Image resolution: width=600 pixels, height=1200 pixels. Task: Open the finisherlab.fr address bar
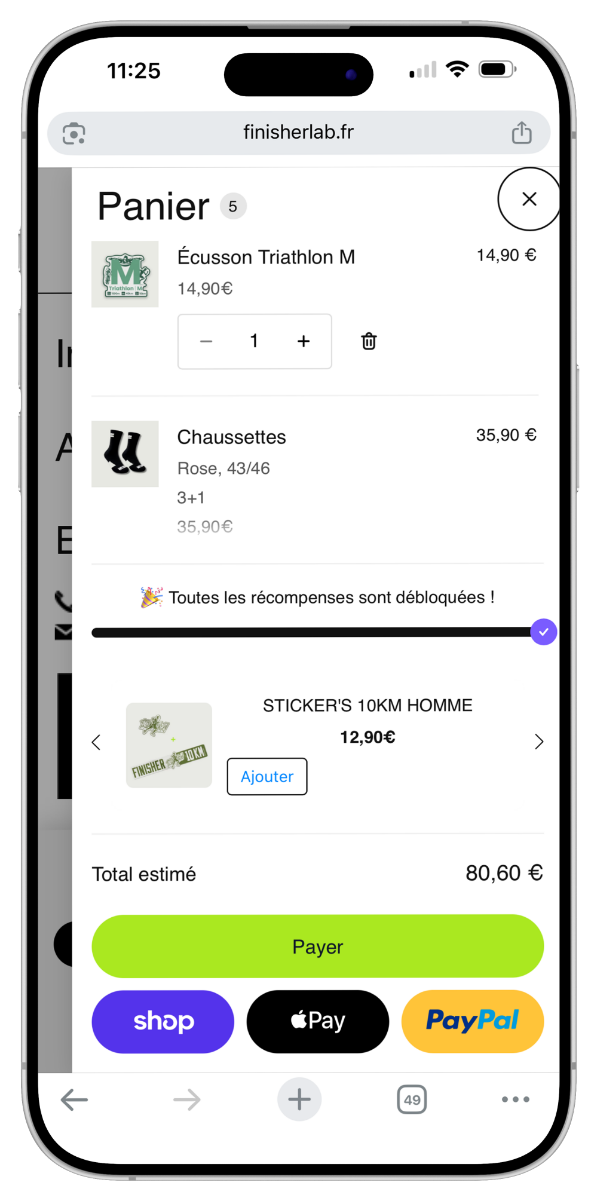(x=298, y=133)
